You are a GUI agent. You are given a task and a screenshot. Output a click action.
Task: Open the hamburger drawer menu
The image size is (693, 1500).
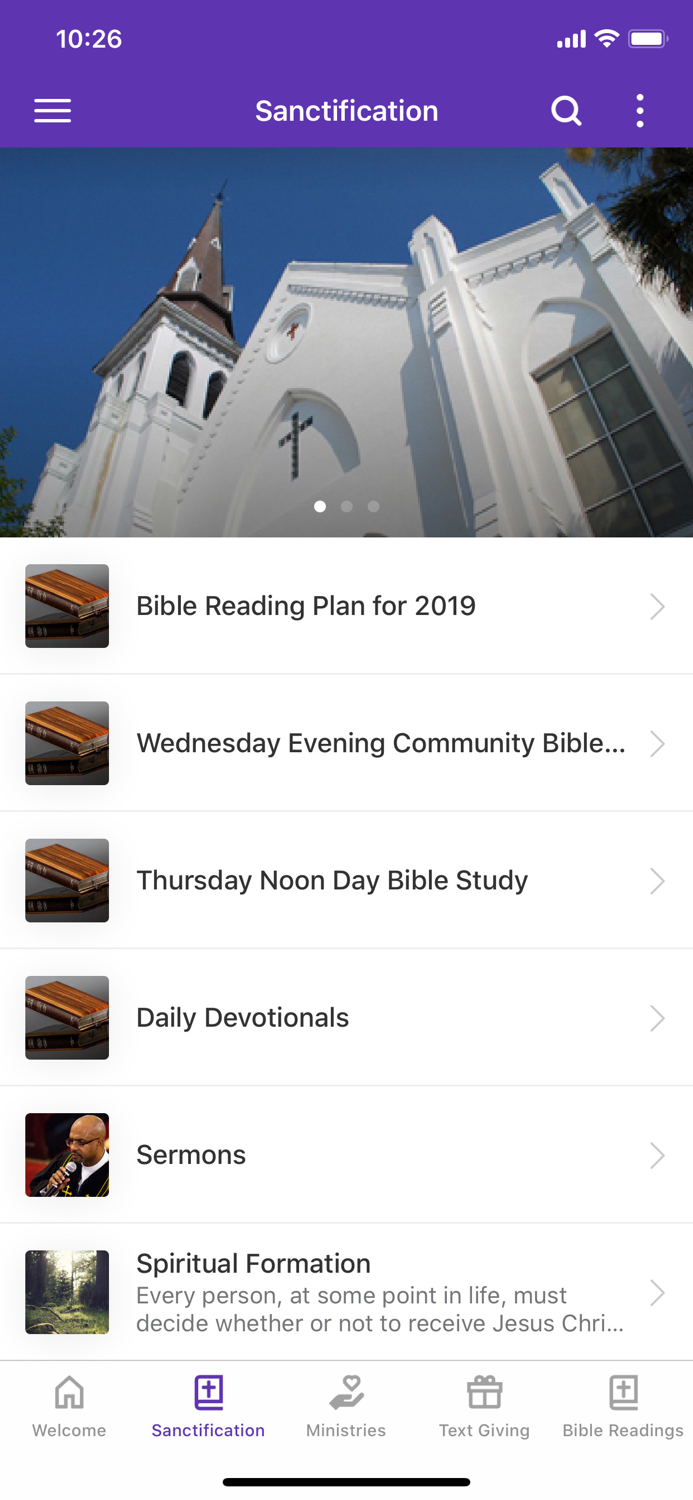point(52,111)
